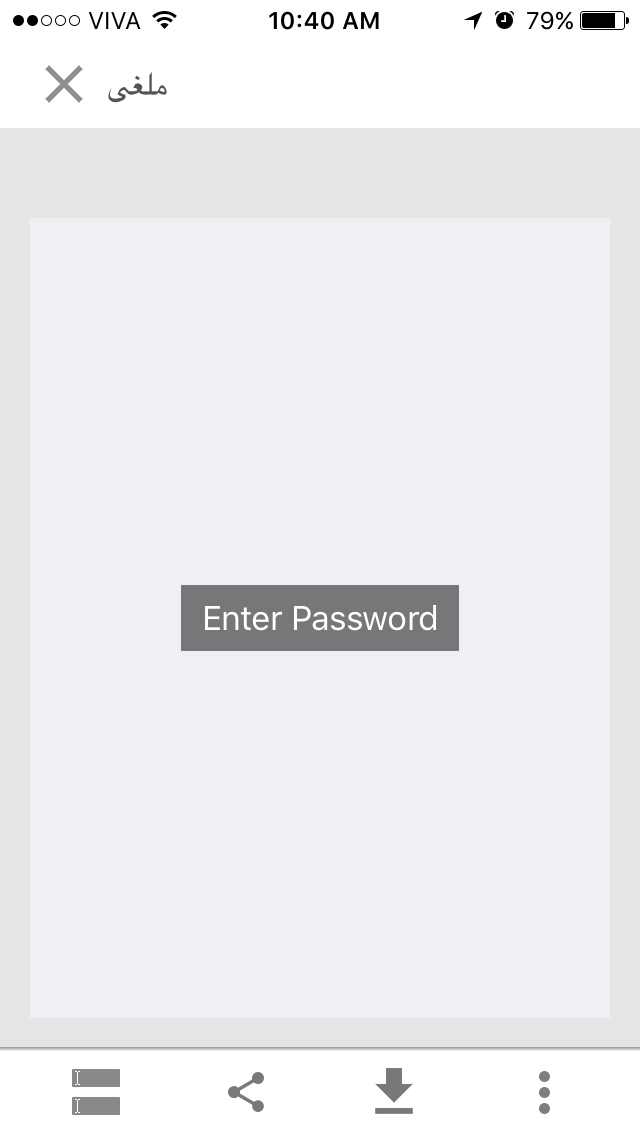Close the document viewer with the X
The height and width of the screenshot is (1136, 640).
[x=63, y=85]
